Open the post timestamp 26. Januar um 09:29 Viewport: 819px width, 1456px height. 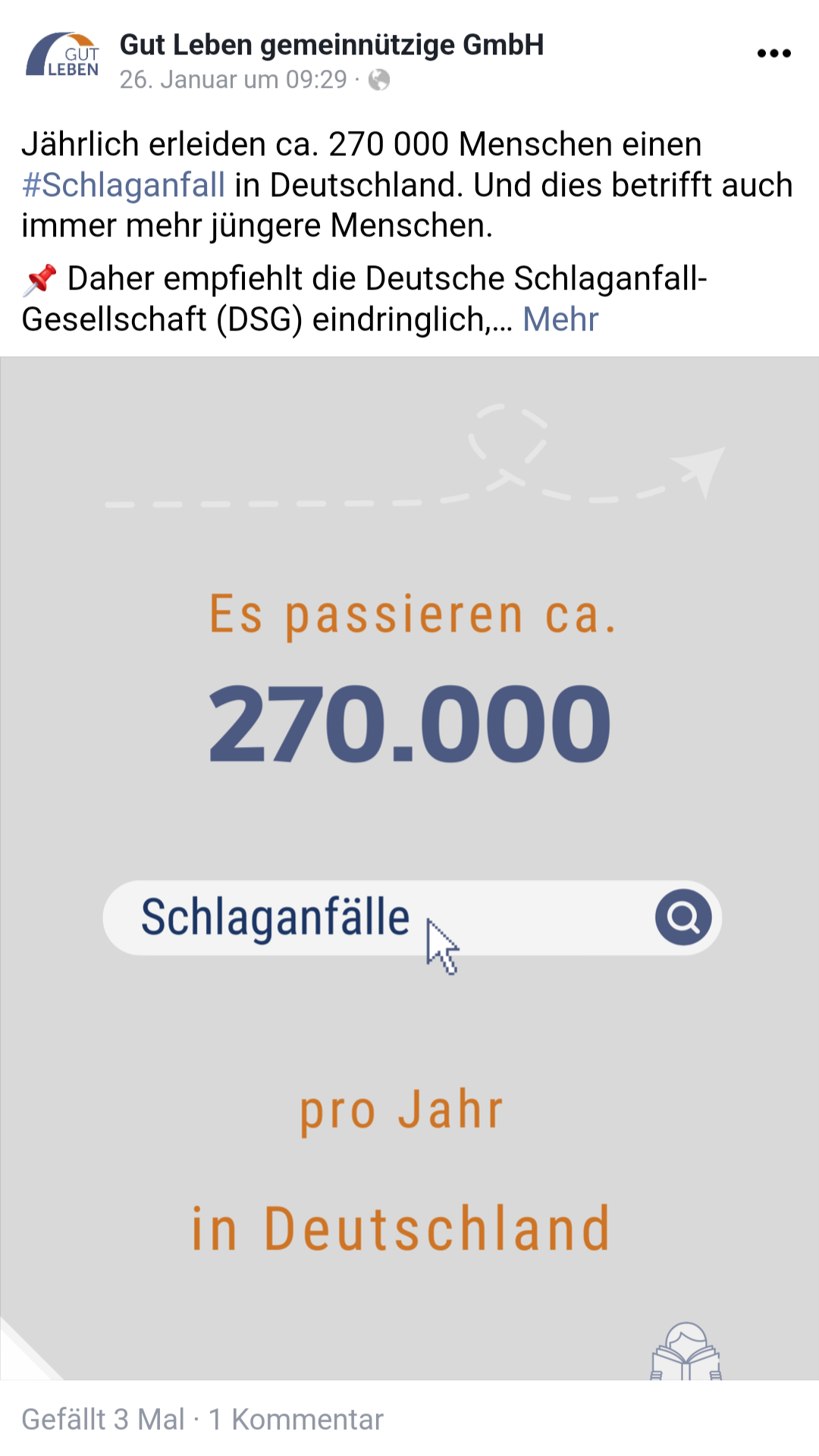233,80
